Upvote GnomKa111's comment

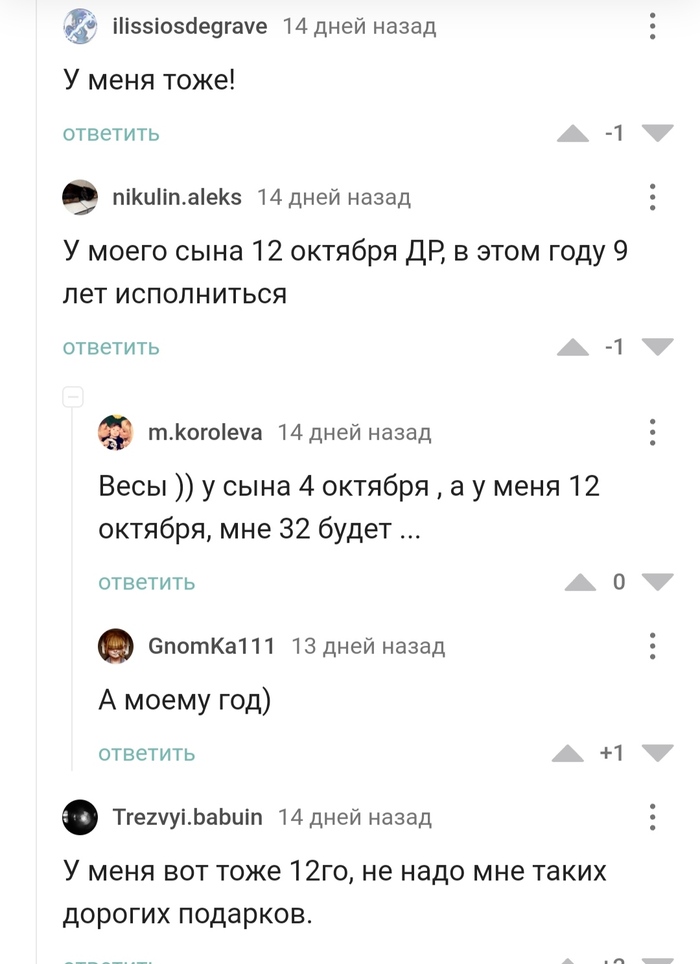(568, 753)
